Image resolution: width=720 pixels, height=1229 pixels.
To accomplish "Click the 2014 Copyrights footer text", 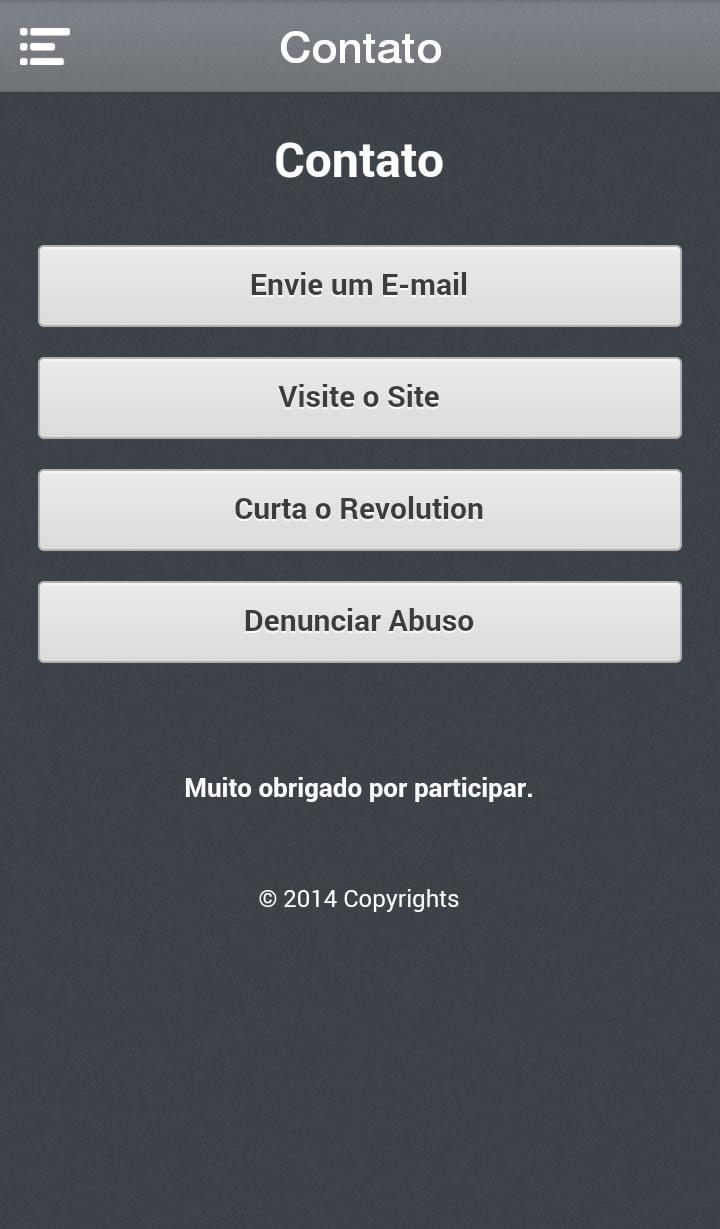I will [x=359, y=898].
